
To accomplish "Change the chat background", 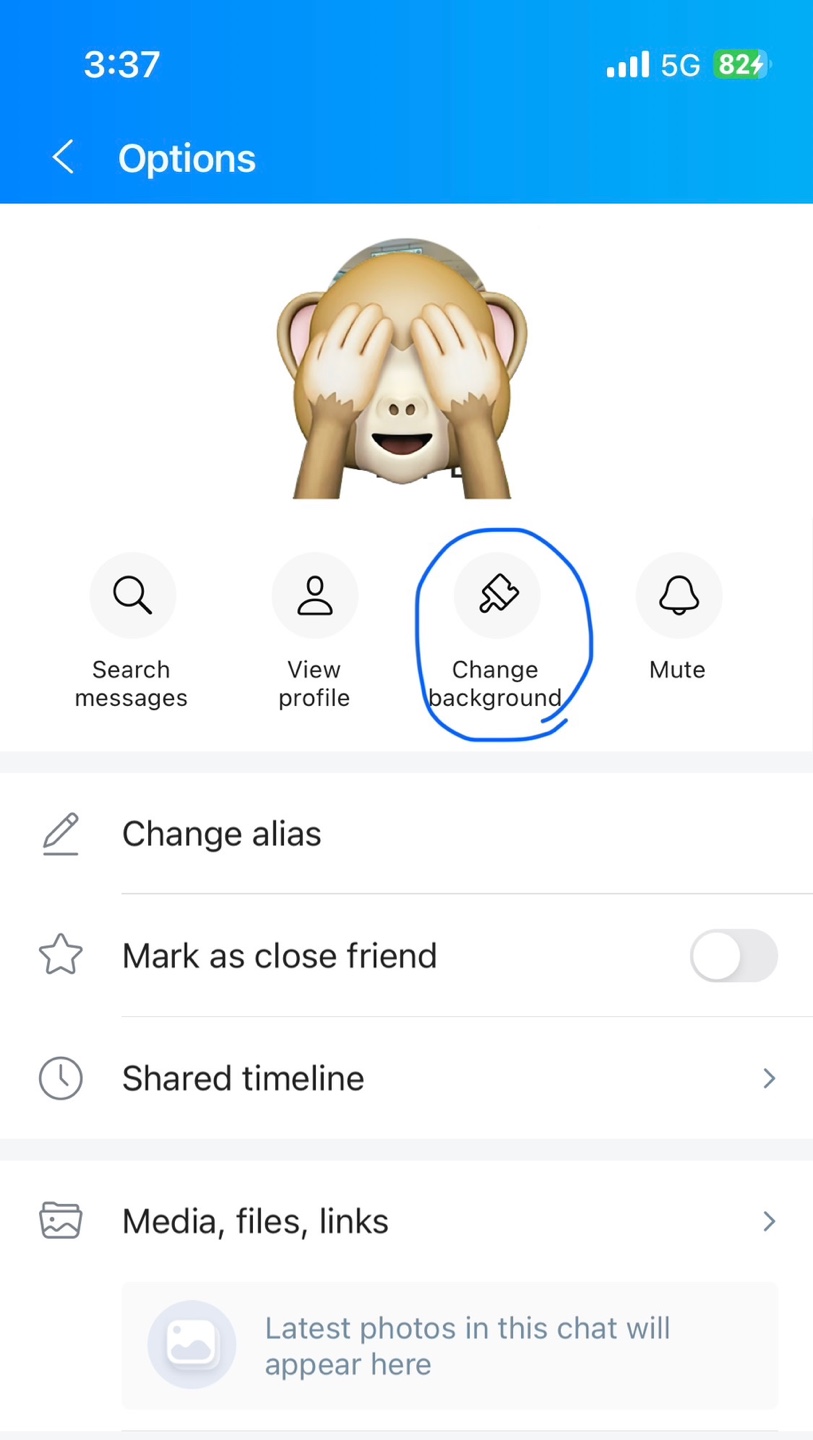I will [x=497, y=596].
